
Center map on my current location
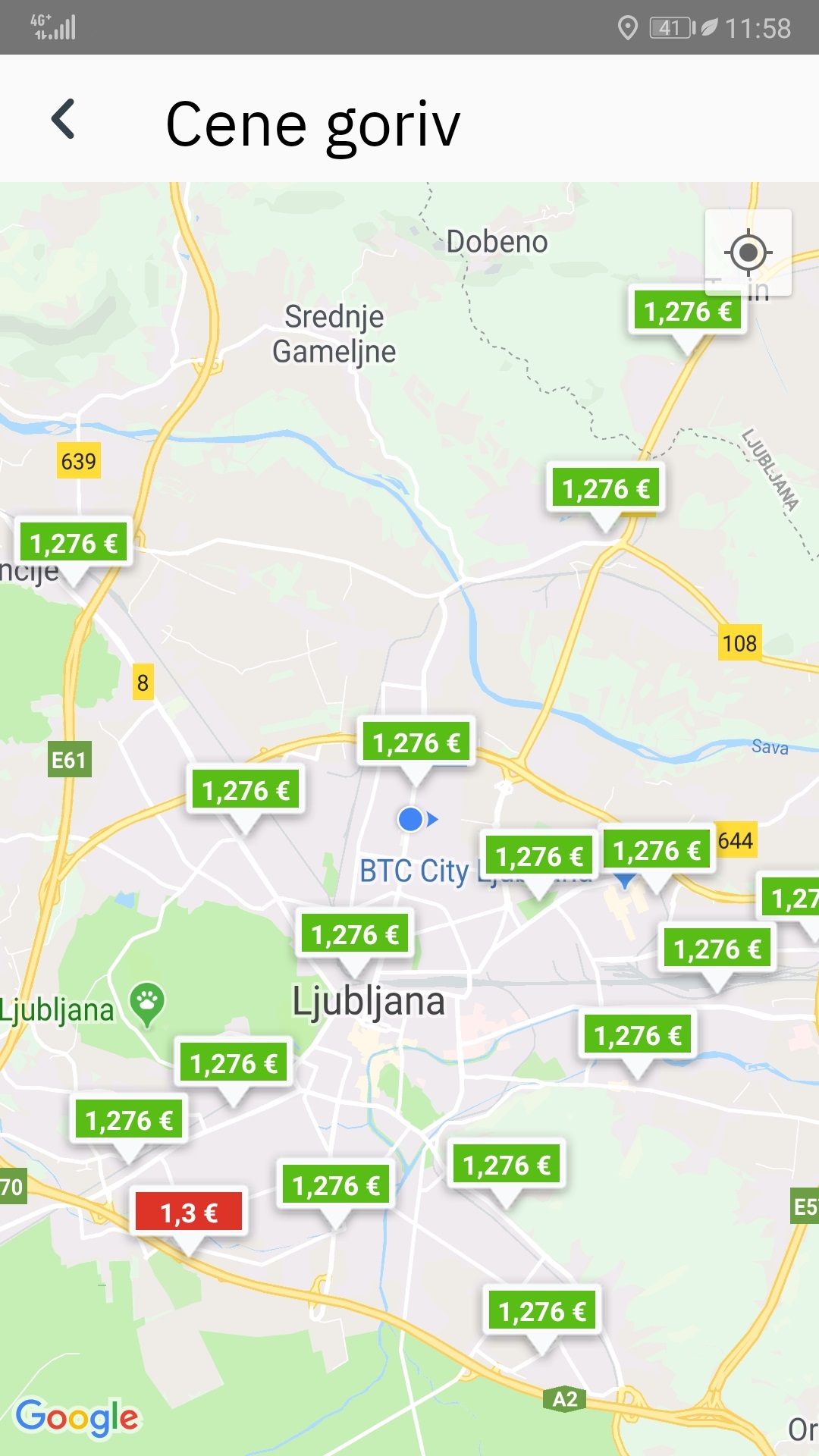[748, 253]
